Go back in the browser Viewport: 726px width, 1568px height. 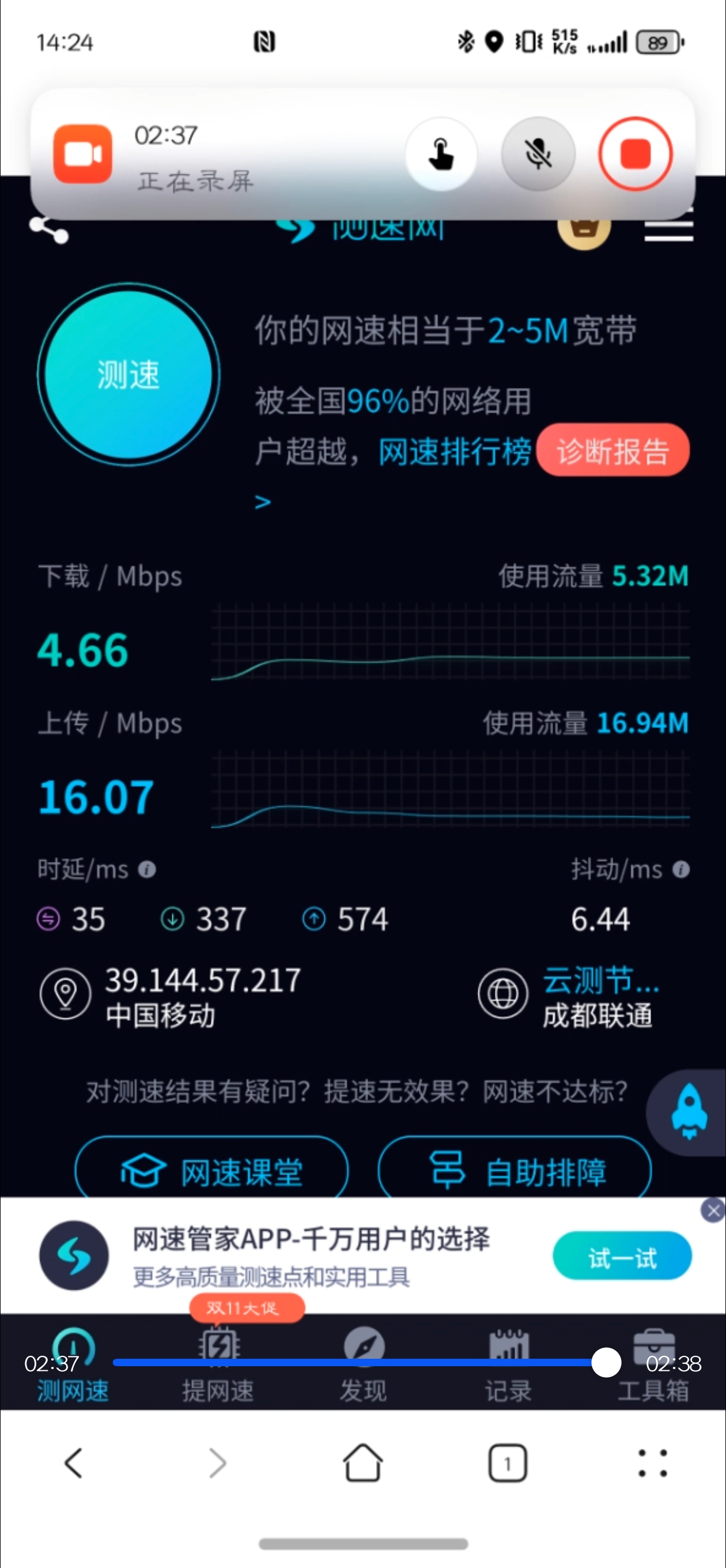click(74, 1463)
